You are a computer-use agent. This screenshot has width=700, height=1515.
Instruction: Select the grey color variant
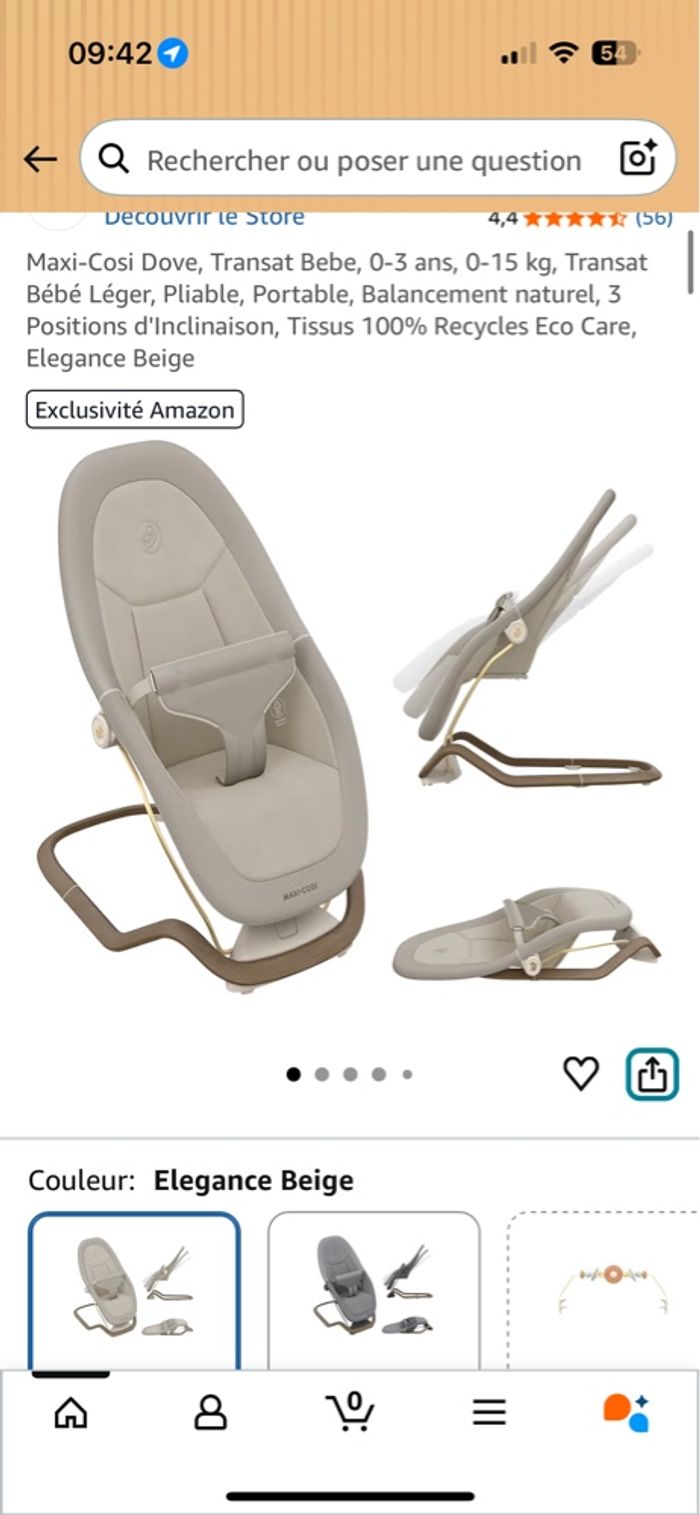pos(374,1290)
